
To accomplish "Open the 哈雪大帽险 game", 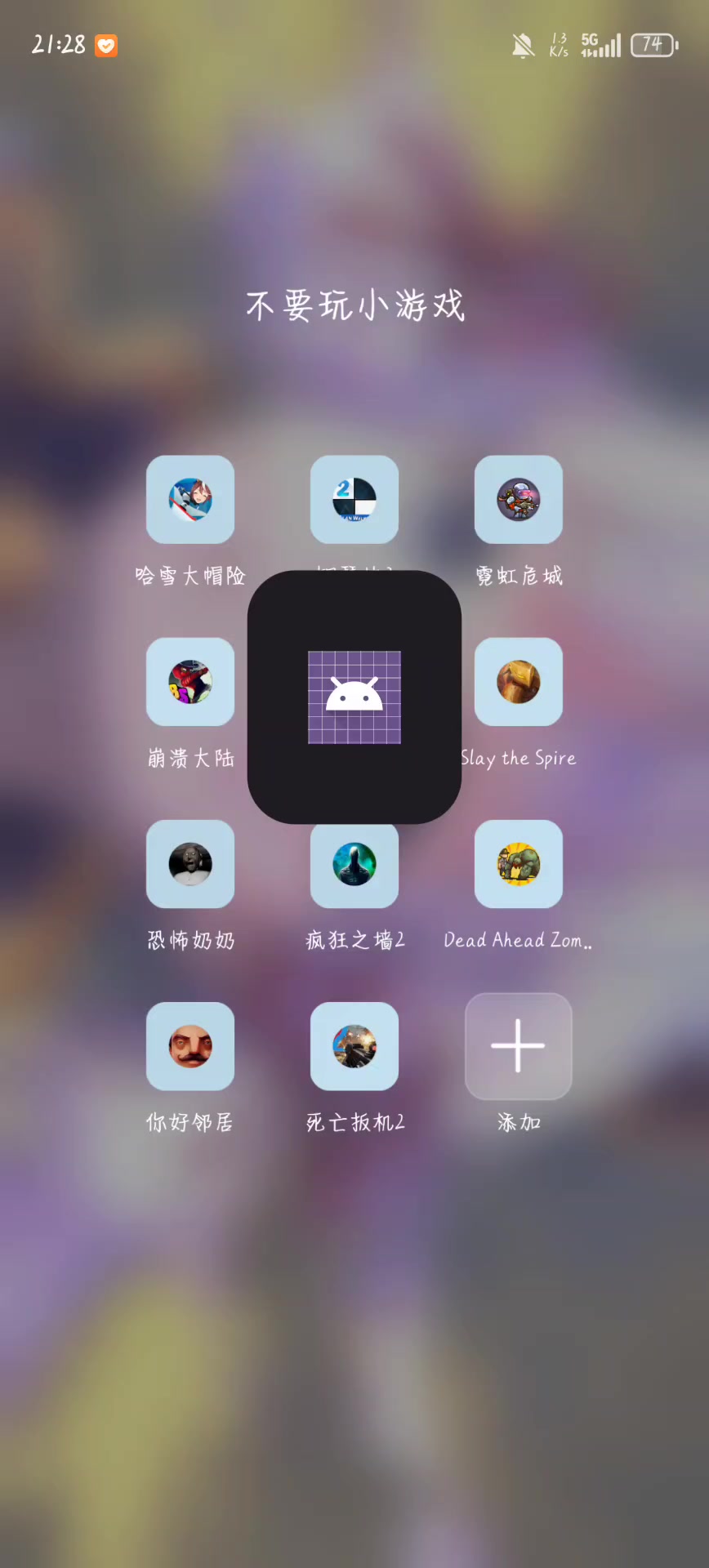I will point(190,500).
